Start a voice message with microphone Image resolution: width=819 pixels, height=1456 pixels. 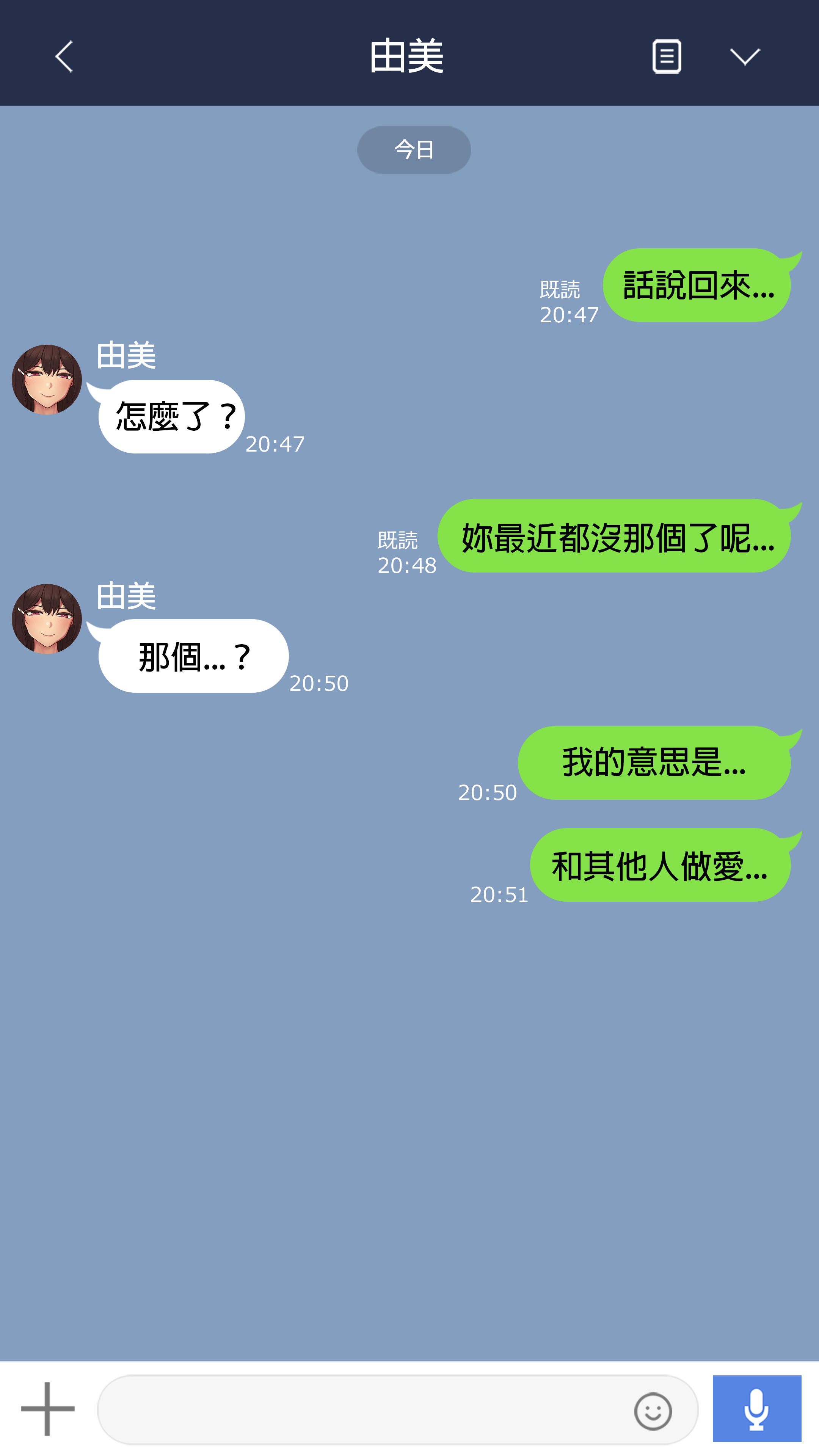[x=756, y=1409]
